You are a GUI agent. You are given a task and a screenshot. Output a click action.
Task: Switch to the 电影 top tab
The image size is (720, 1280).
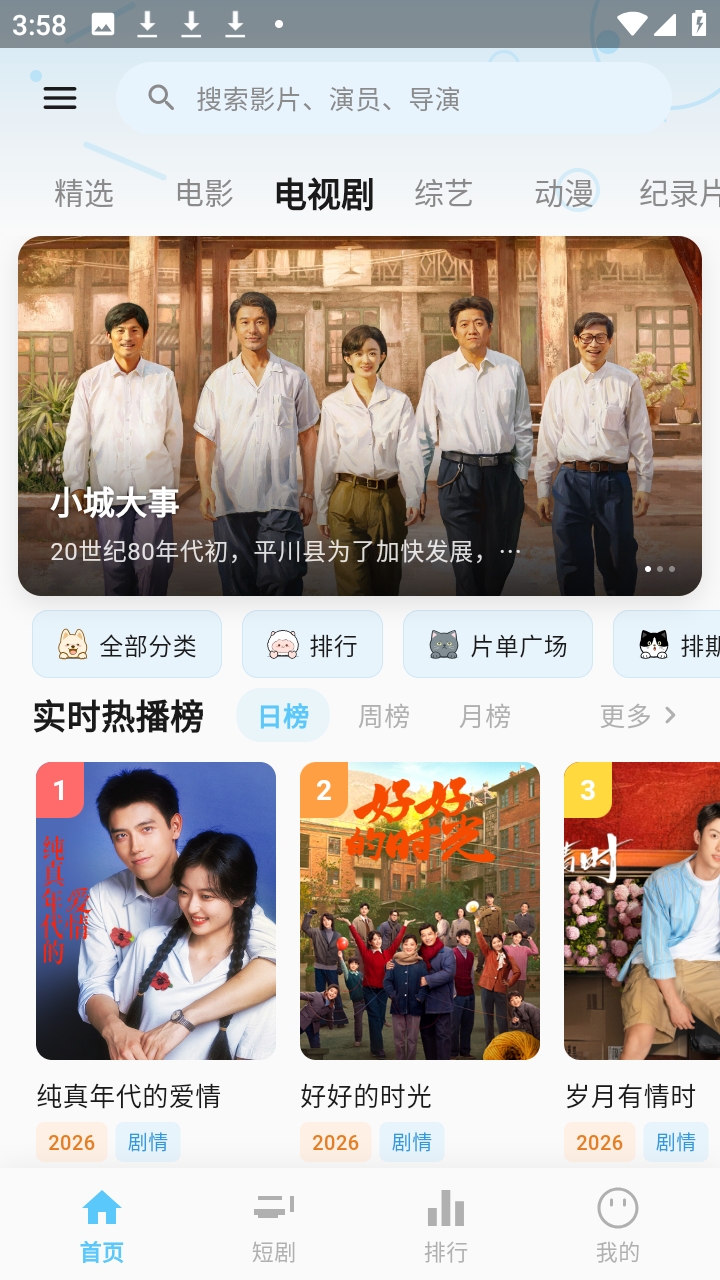pos(204,193)
